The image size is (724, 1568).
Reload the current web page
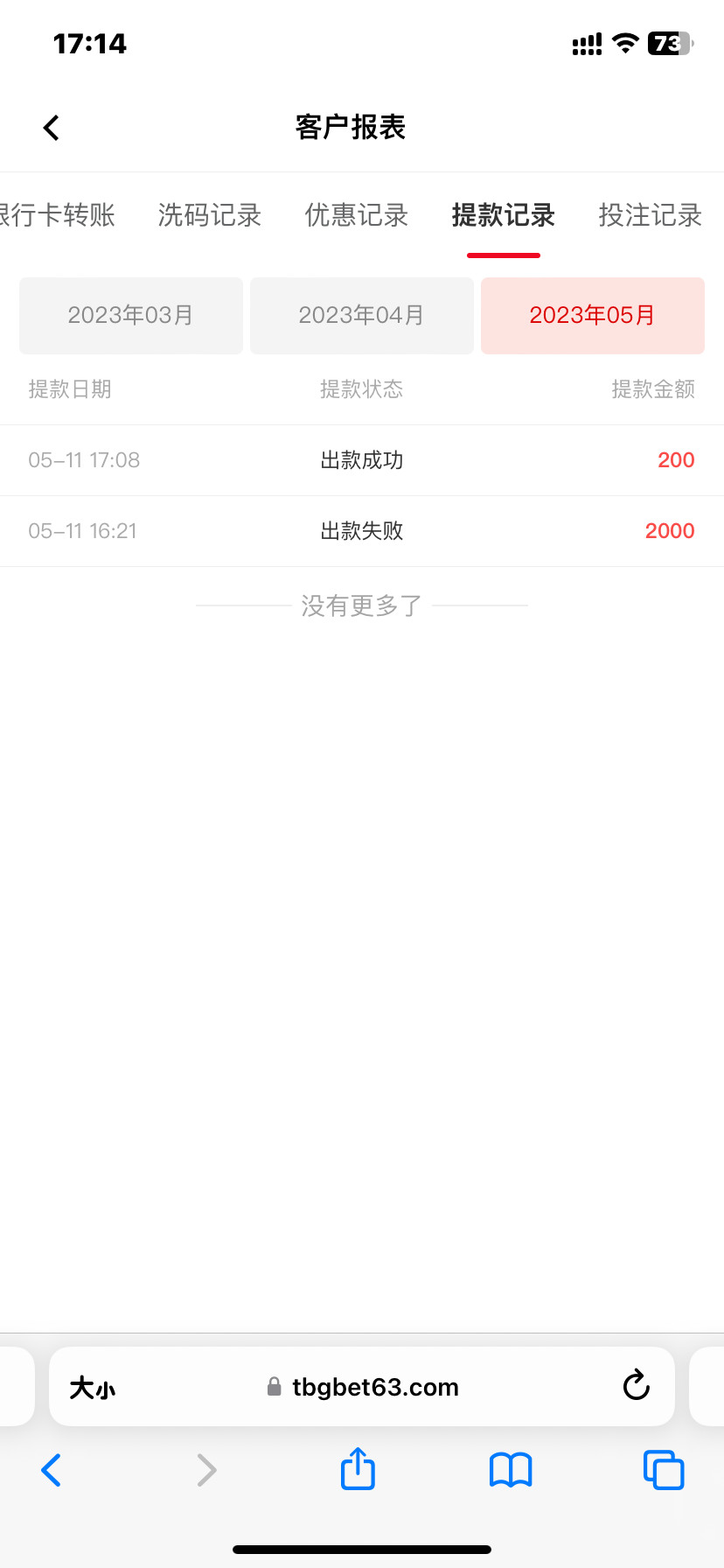pyautogui.click(x=636, y=1386)
